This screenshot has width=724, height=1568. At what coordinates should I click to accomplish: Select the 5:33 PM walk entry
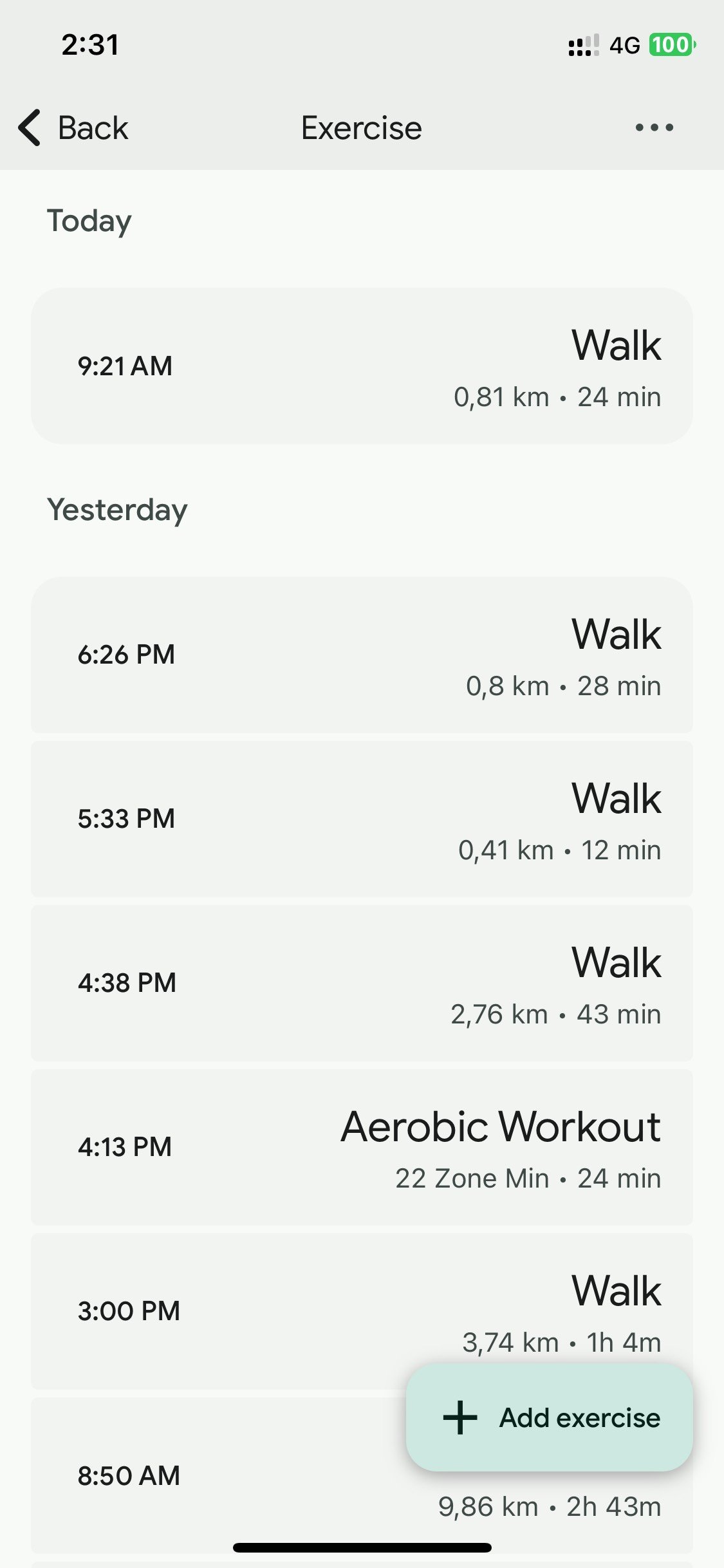(x=362, y=819)
